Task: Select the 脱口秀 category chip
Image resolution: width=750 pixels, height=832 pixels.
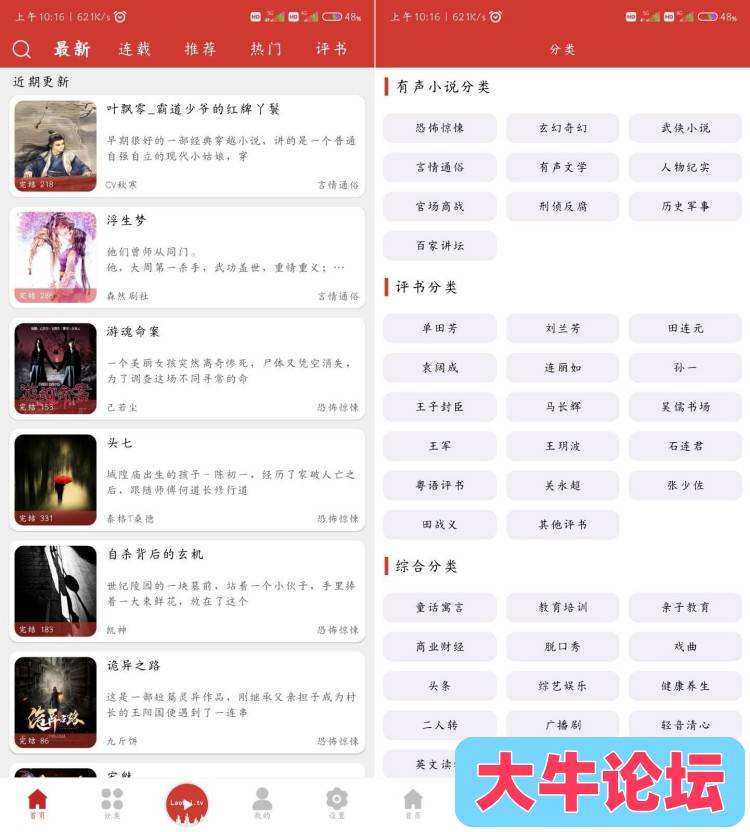Action: pos(563,646)
